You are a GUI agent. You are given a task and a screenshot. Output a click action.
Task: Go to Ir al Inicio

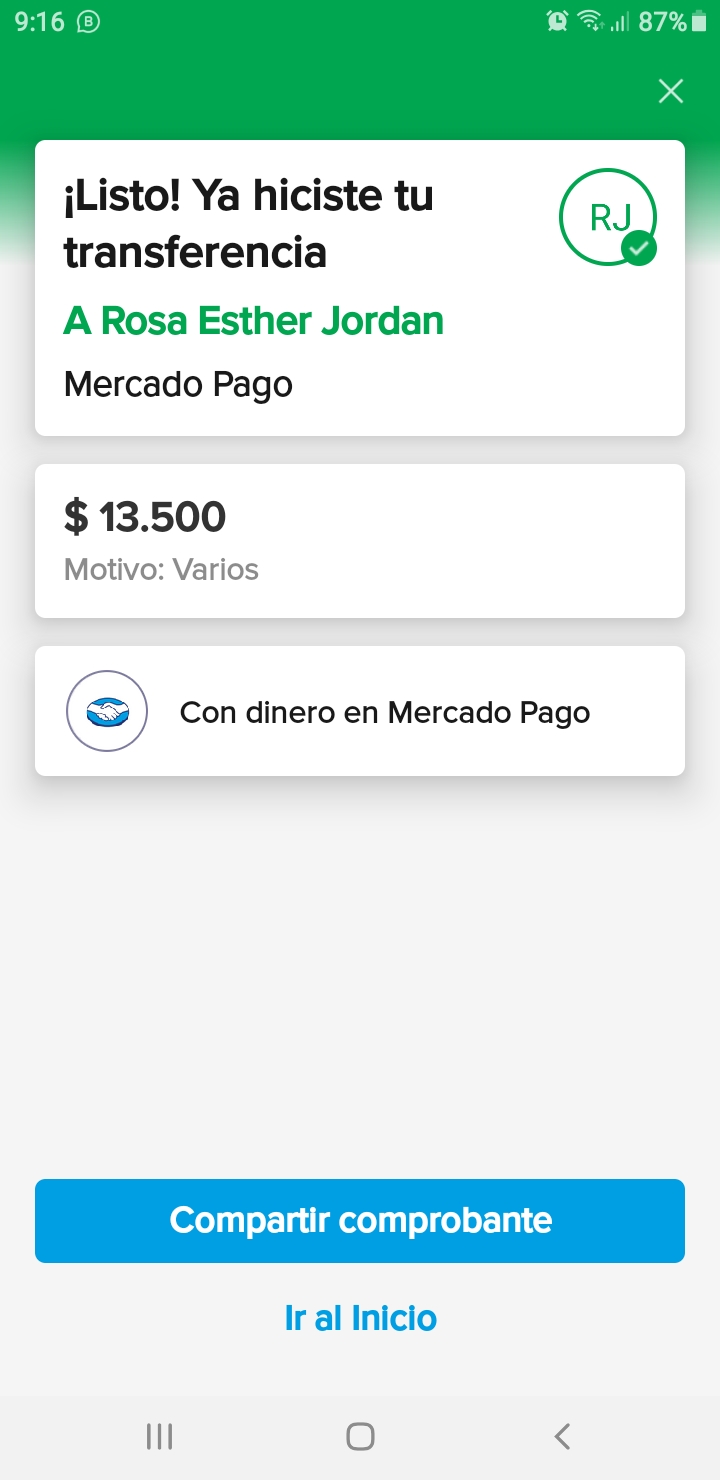(360, 1318)
